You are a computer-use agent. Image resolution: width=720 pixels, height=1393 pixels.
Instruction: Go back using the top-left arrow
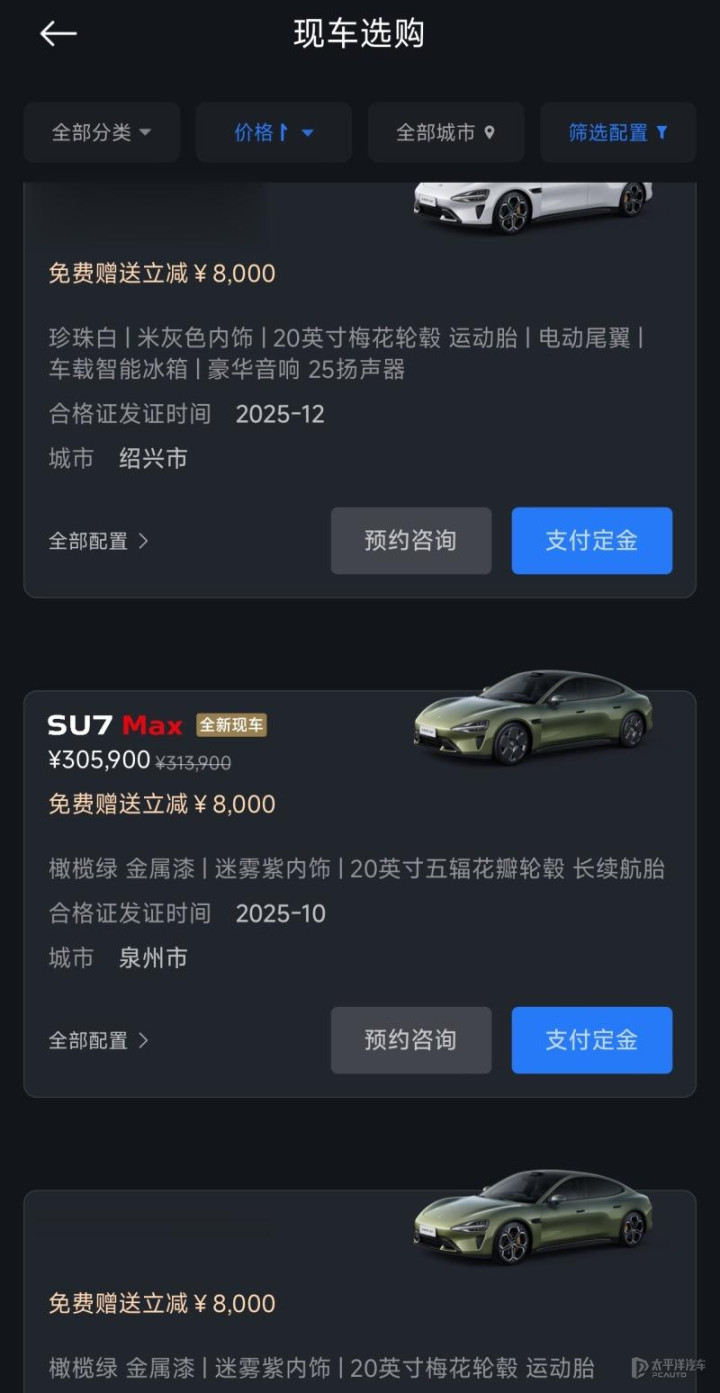[x=58, y=34]
